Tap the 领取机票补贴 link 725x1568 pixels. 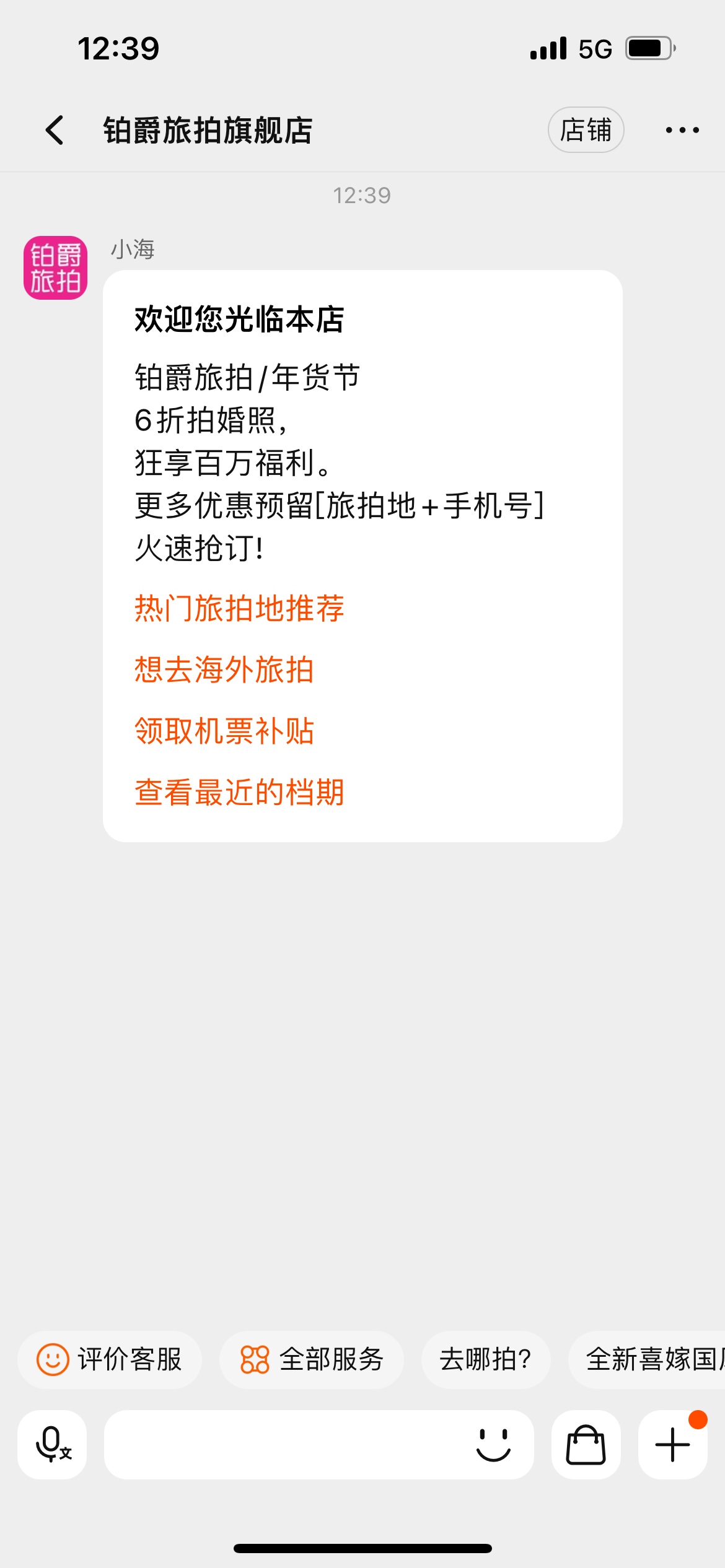click(x=224, y=731)
